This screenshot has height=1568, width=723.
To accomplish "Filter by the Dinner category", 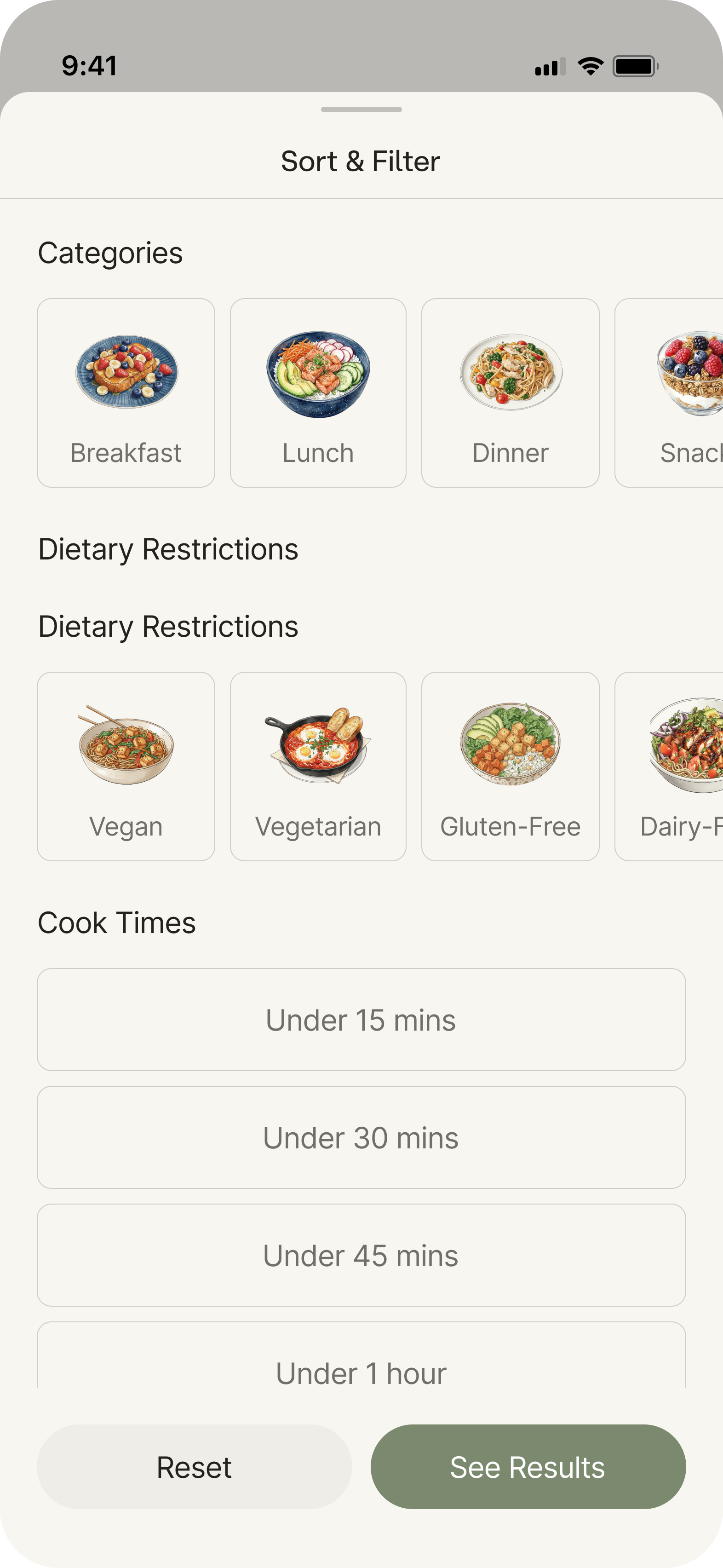I will (x=510, y=392).
